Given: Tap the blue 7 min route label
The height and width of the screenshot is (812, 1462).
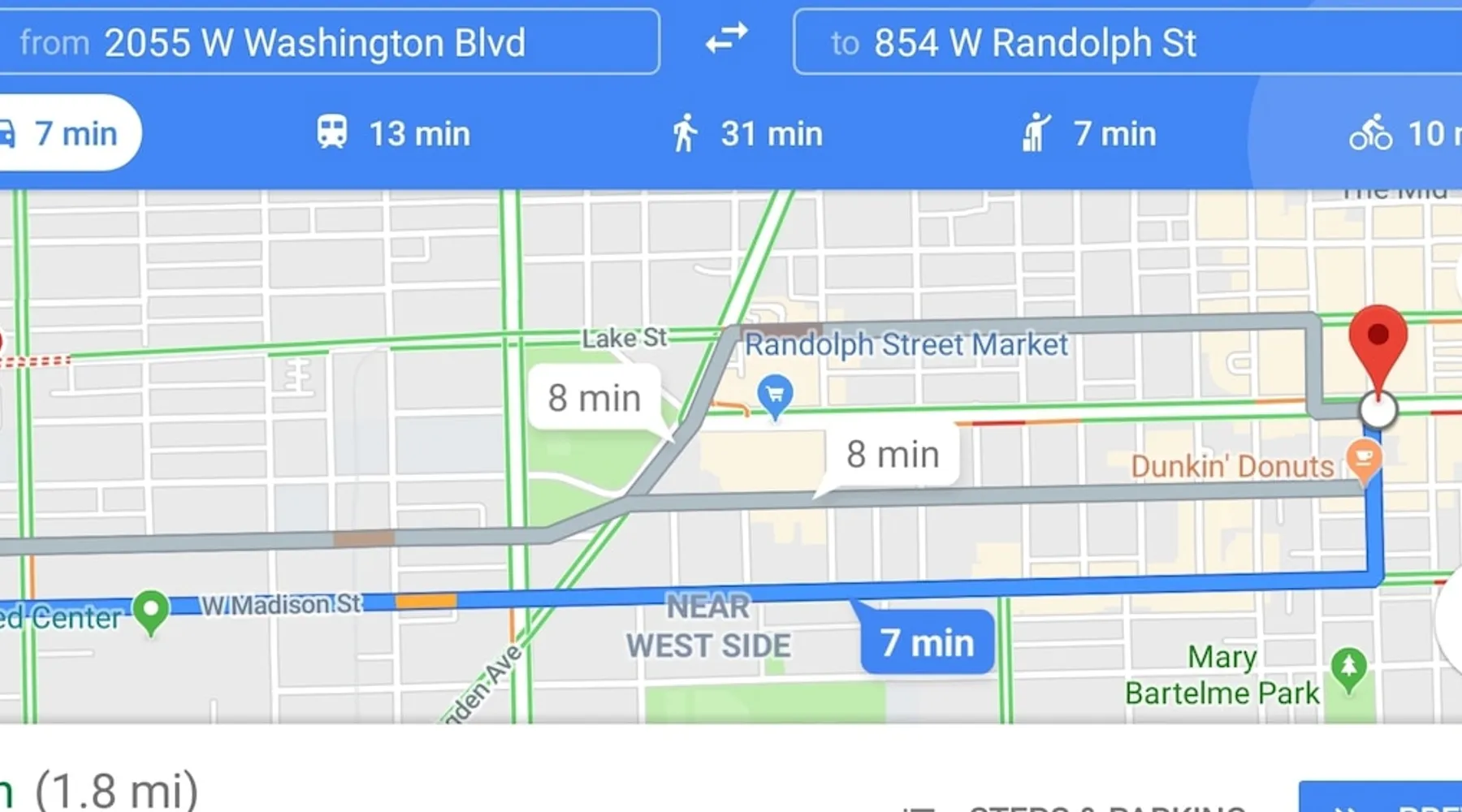Looking at the screenshot, I should tap(928, 643).
